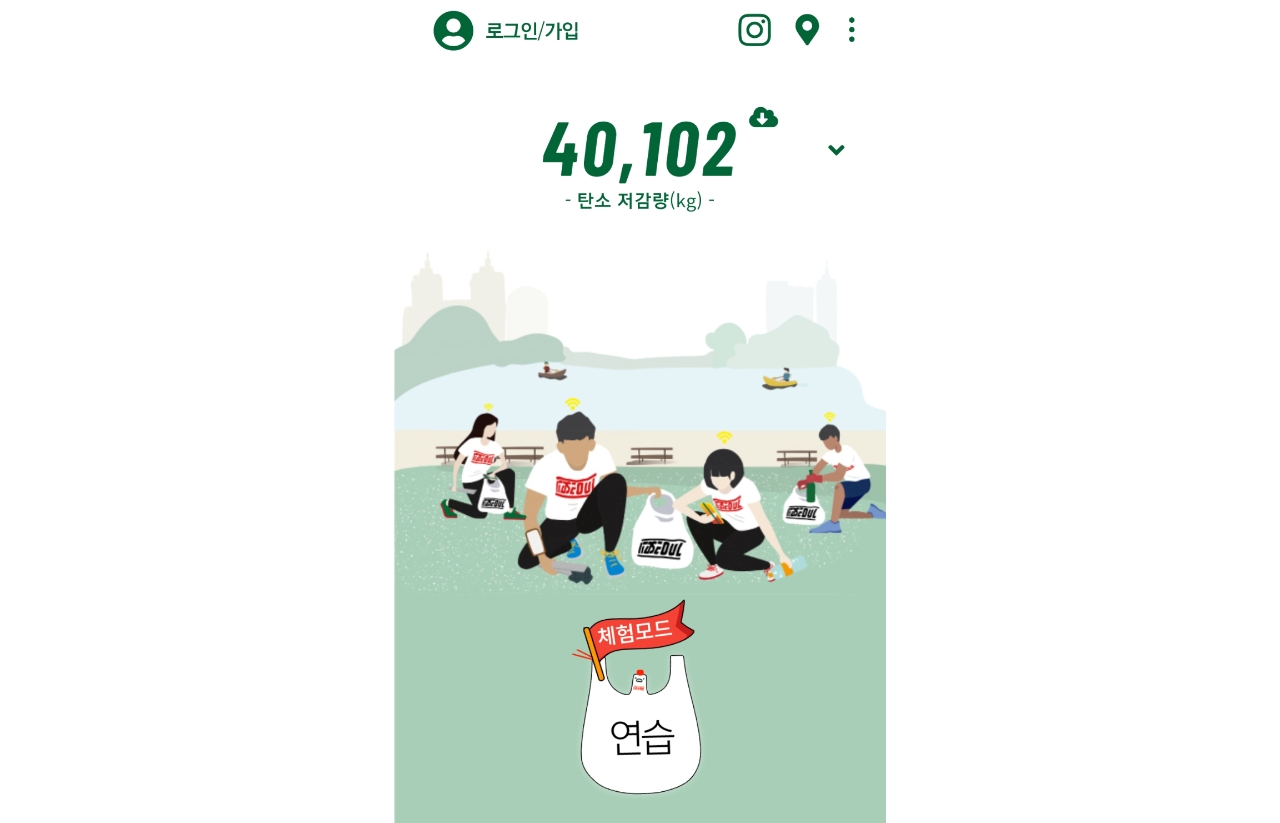1280x823 pixels.
Task: Open the Instagram link
Action: click(x=754, y=30)
